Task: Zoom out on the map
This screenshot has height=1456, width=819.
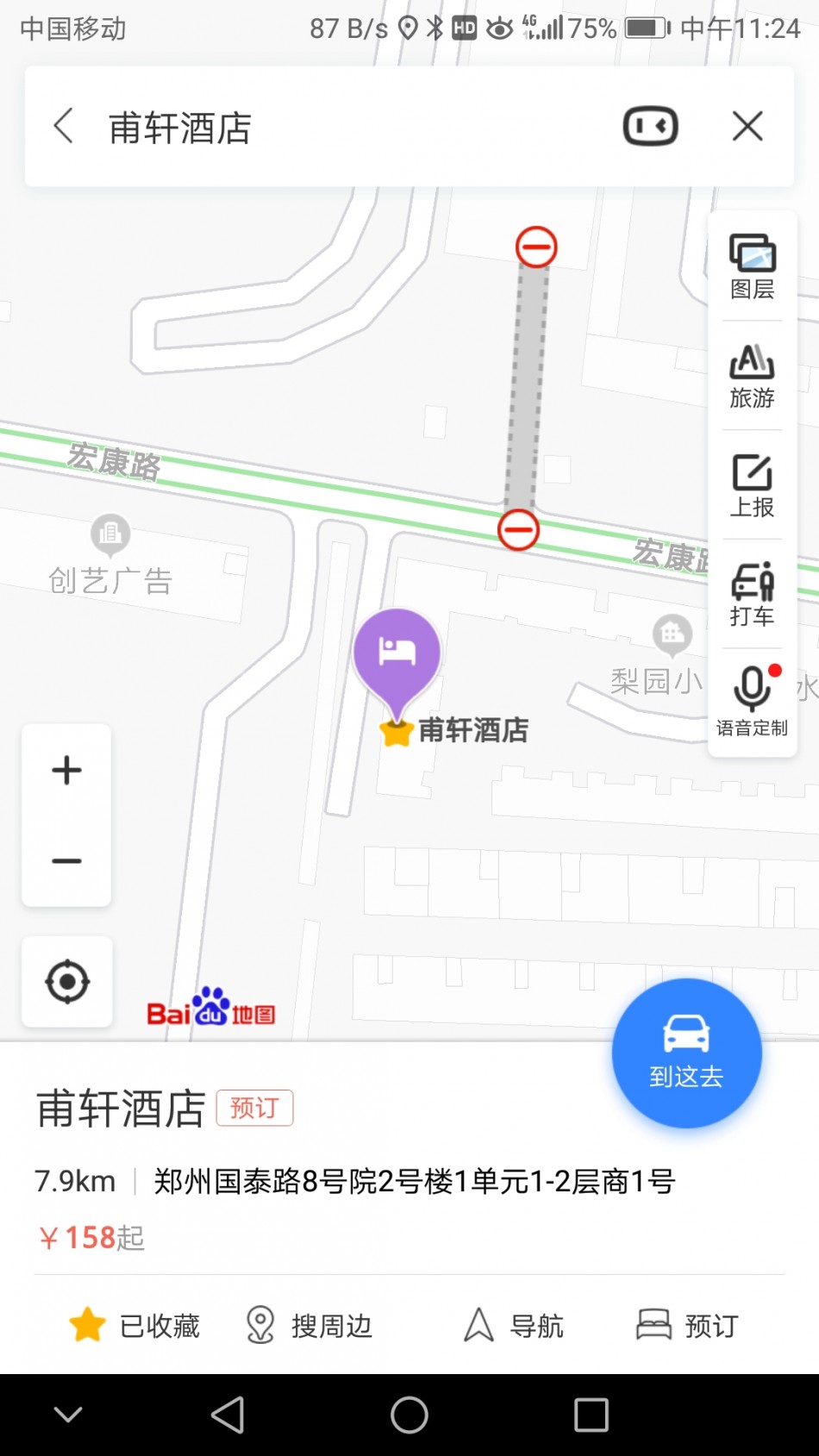Action: [66, 860]
